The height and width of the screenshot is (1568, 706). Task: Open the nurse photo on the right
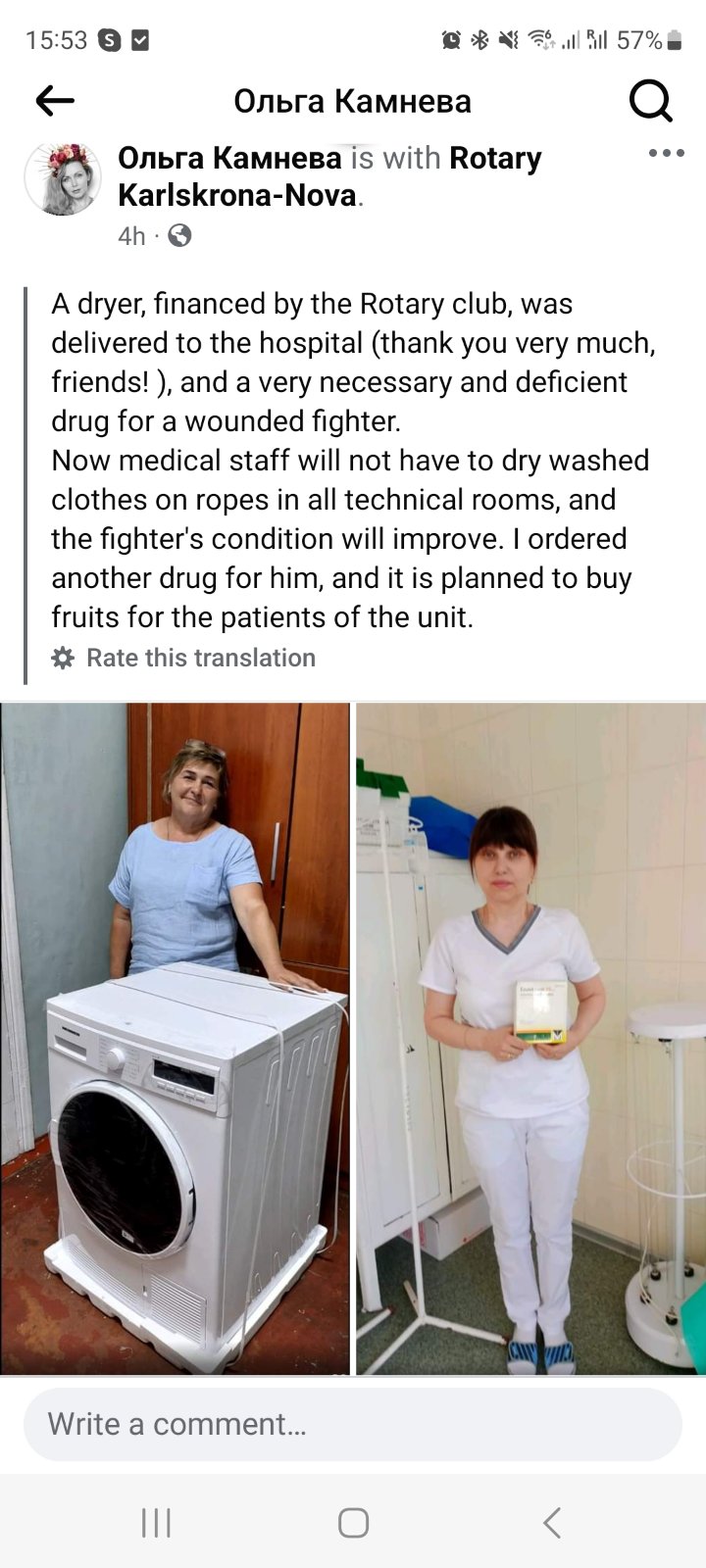click(x=530, y=1039)
